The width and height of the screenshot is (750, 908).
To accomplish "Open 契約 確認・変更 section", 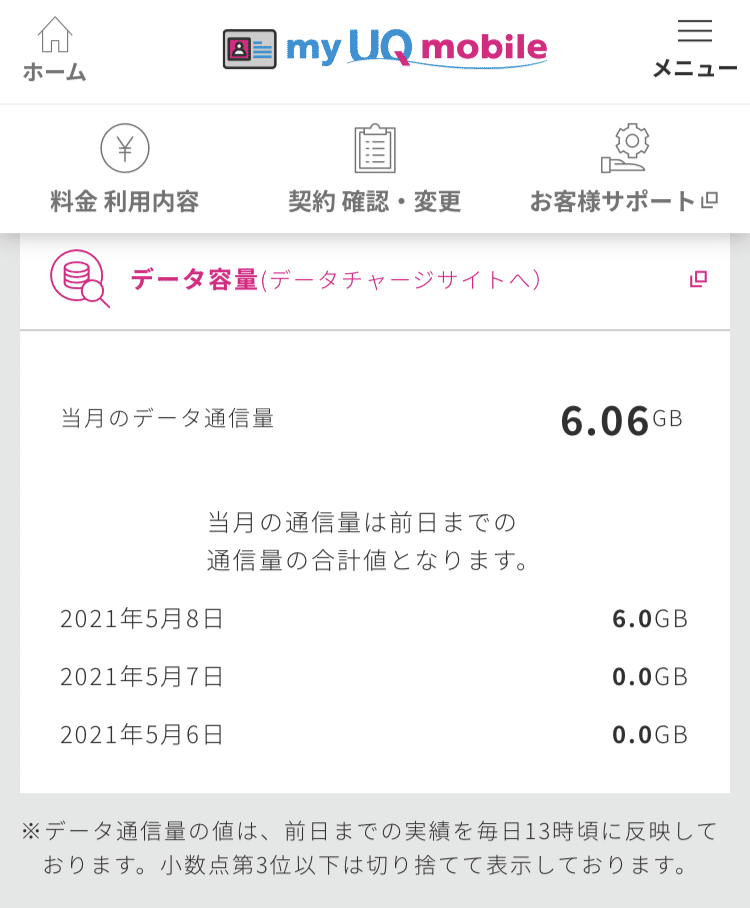I will [x=375, y=170].
